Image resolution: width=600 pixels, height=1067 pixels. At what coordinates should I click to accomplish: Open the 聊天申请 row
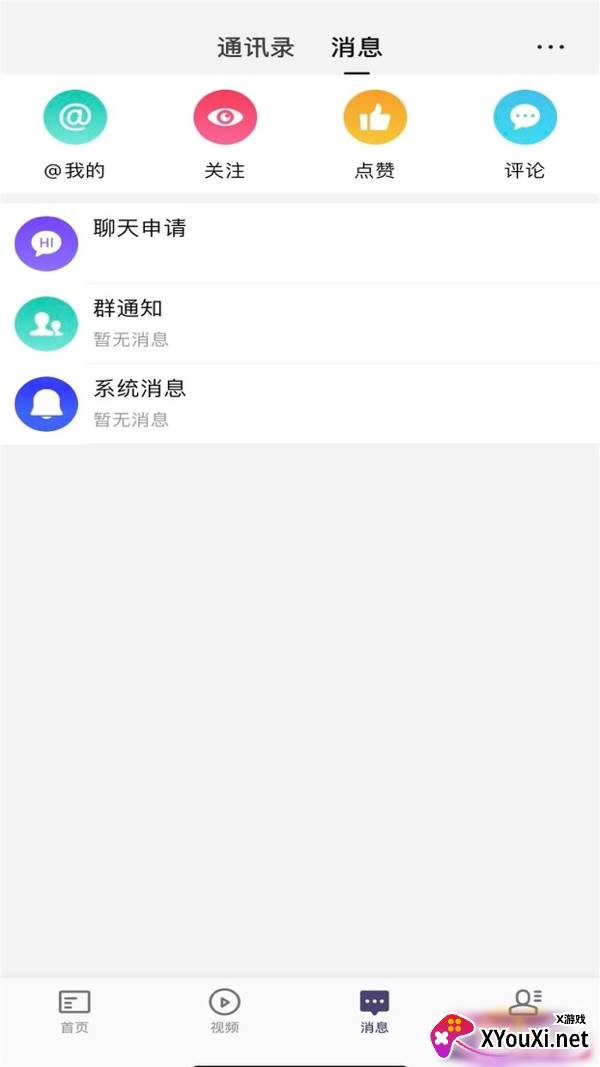click(300, 243)
